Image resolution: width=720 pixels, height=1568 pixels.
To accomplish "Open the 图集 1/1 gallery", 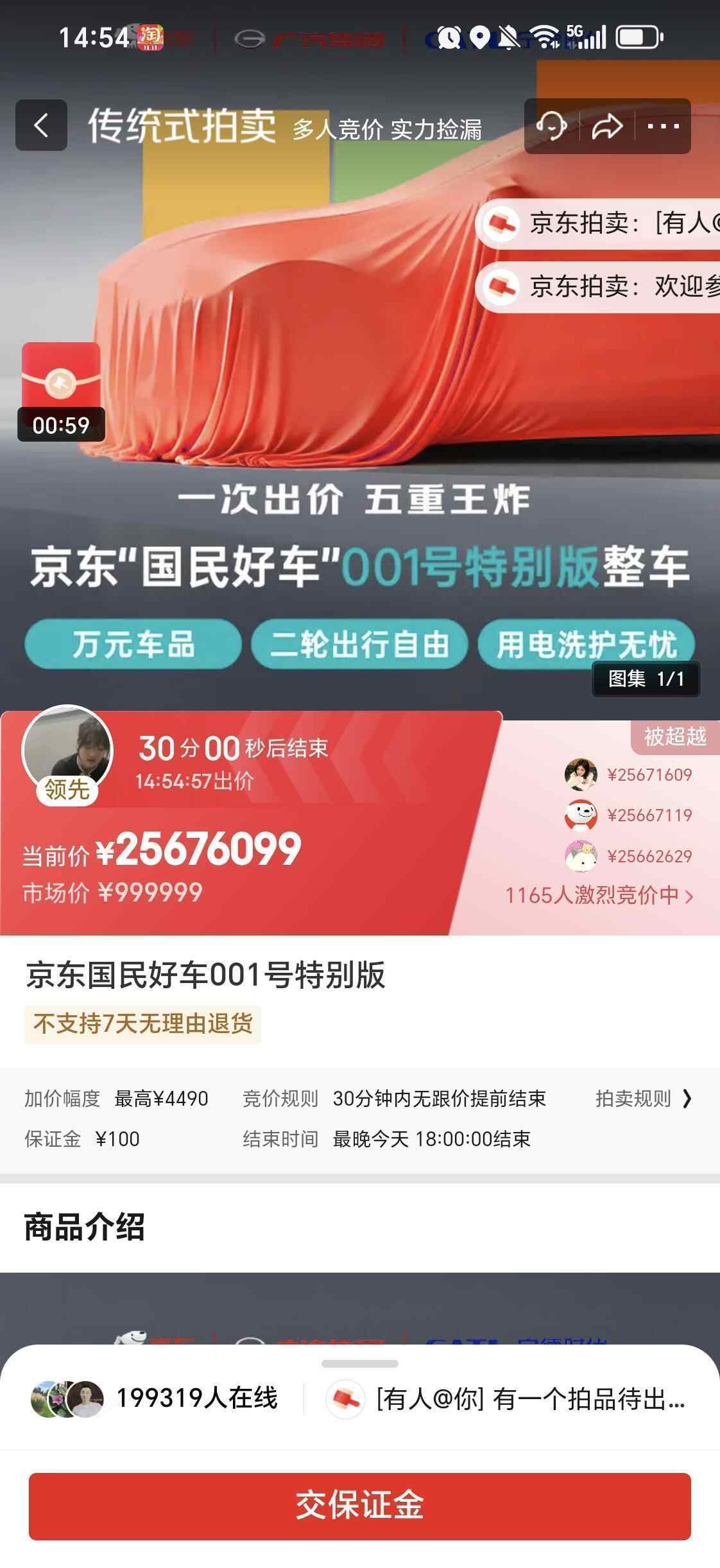I will coord(646,679).
